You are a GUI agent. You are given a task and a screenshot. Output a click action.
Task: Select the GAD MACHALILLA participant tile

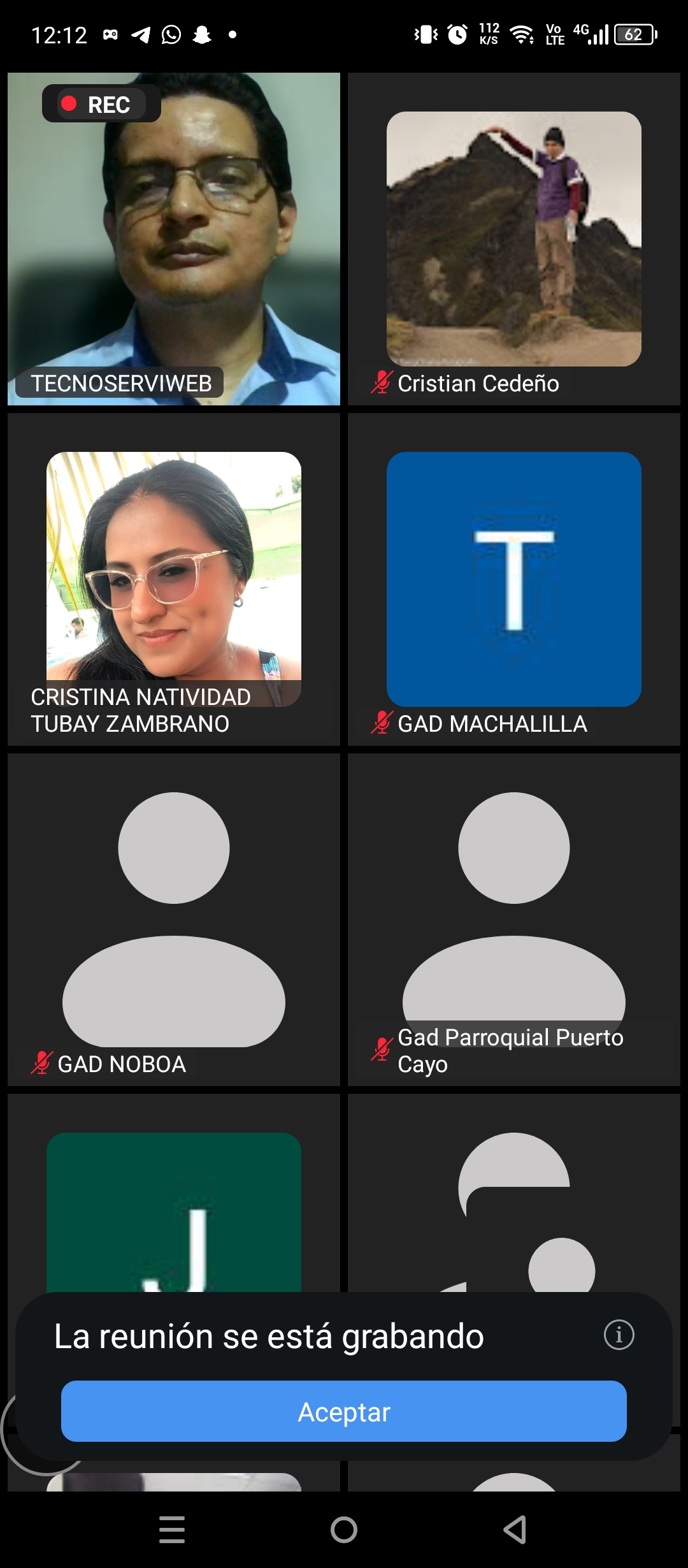(514, 579)
